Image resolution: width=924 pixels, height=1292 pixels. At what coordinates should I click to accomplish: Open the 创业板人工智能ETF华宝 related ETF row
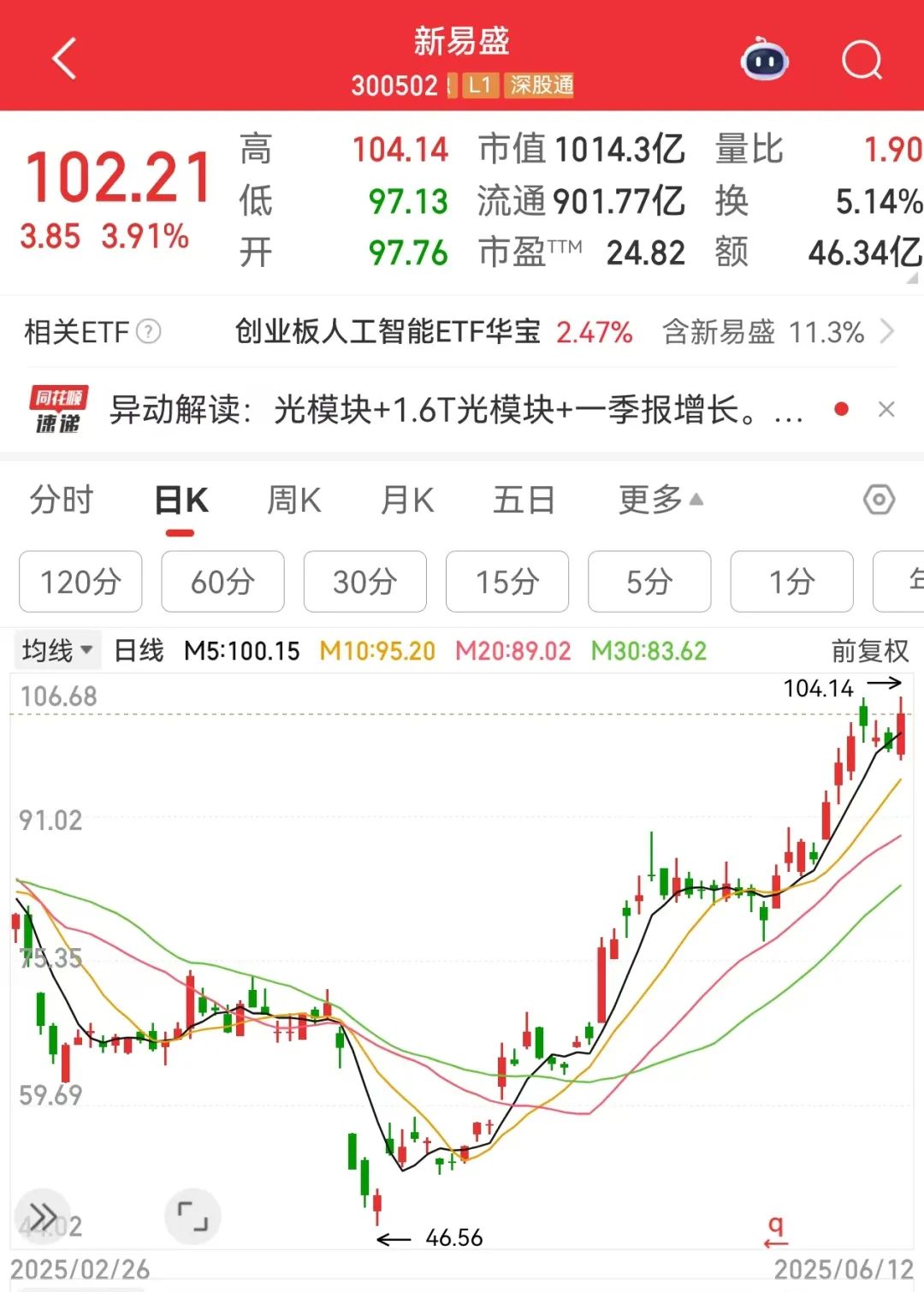tap(388, 332)
